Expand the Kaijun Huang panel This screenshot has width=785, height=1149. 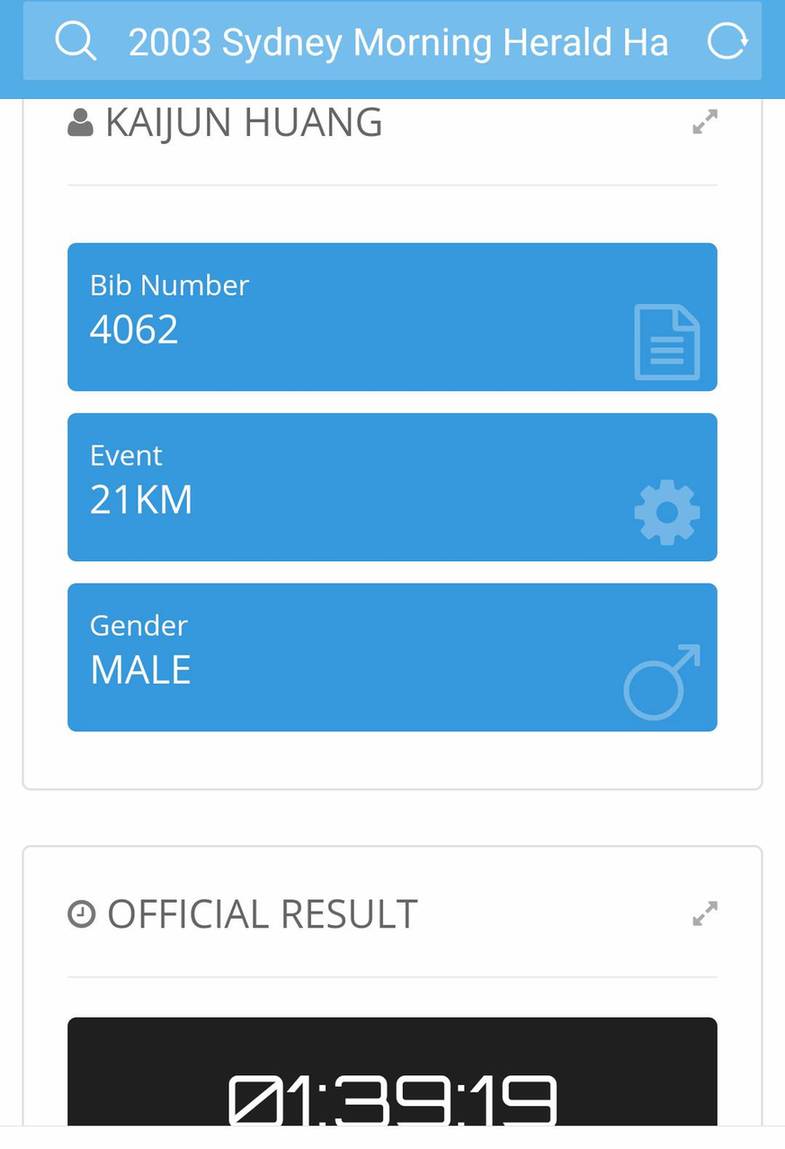pos(705,123)
